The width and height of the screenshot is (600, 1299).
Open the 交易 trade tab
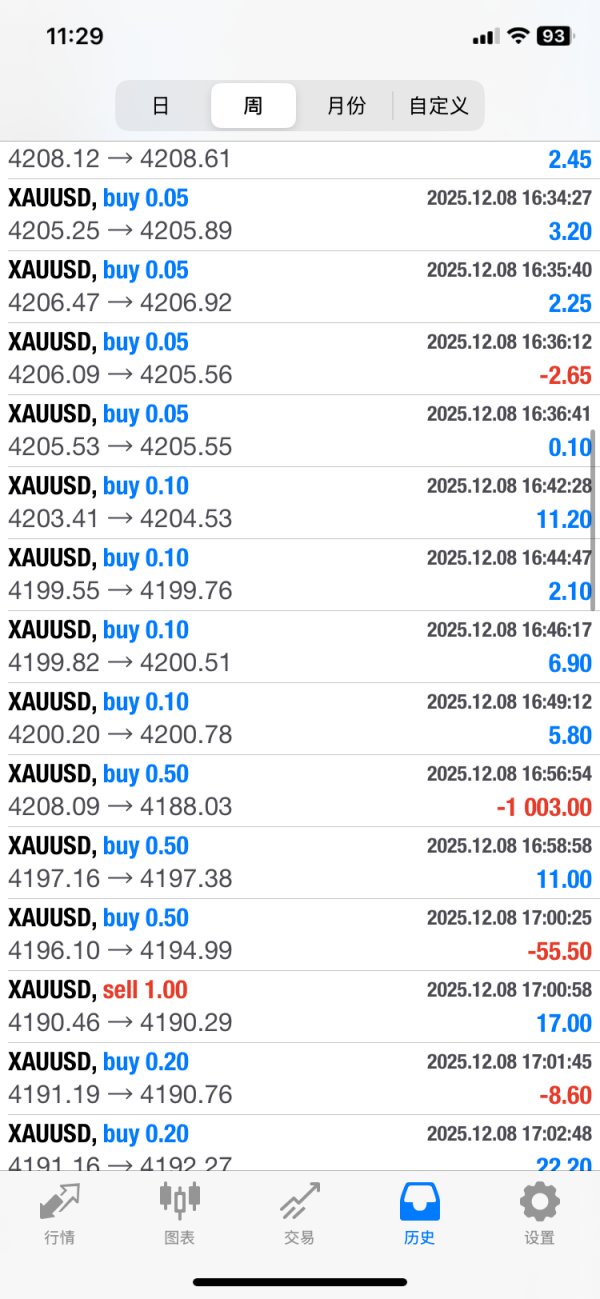(299, 1212)
